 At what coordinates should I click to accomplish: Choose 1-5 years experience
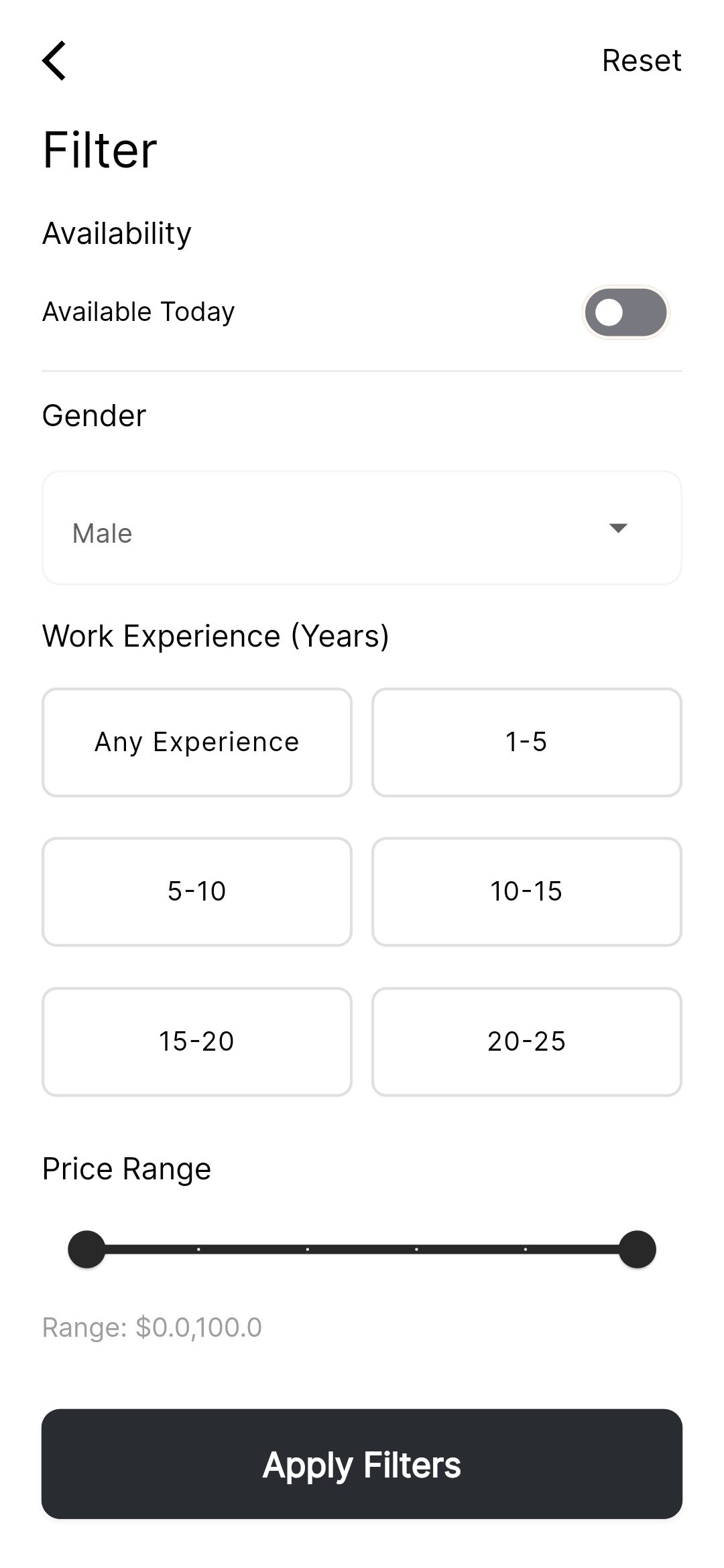pyautogui.click(x=527, y=742)
